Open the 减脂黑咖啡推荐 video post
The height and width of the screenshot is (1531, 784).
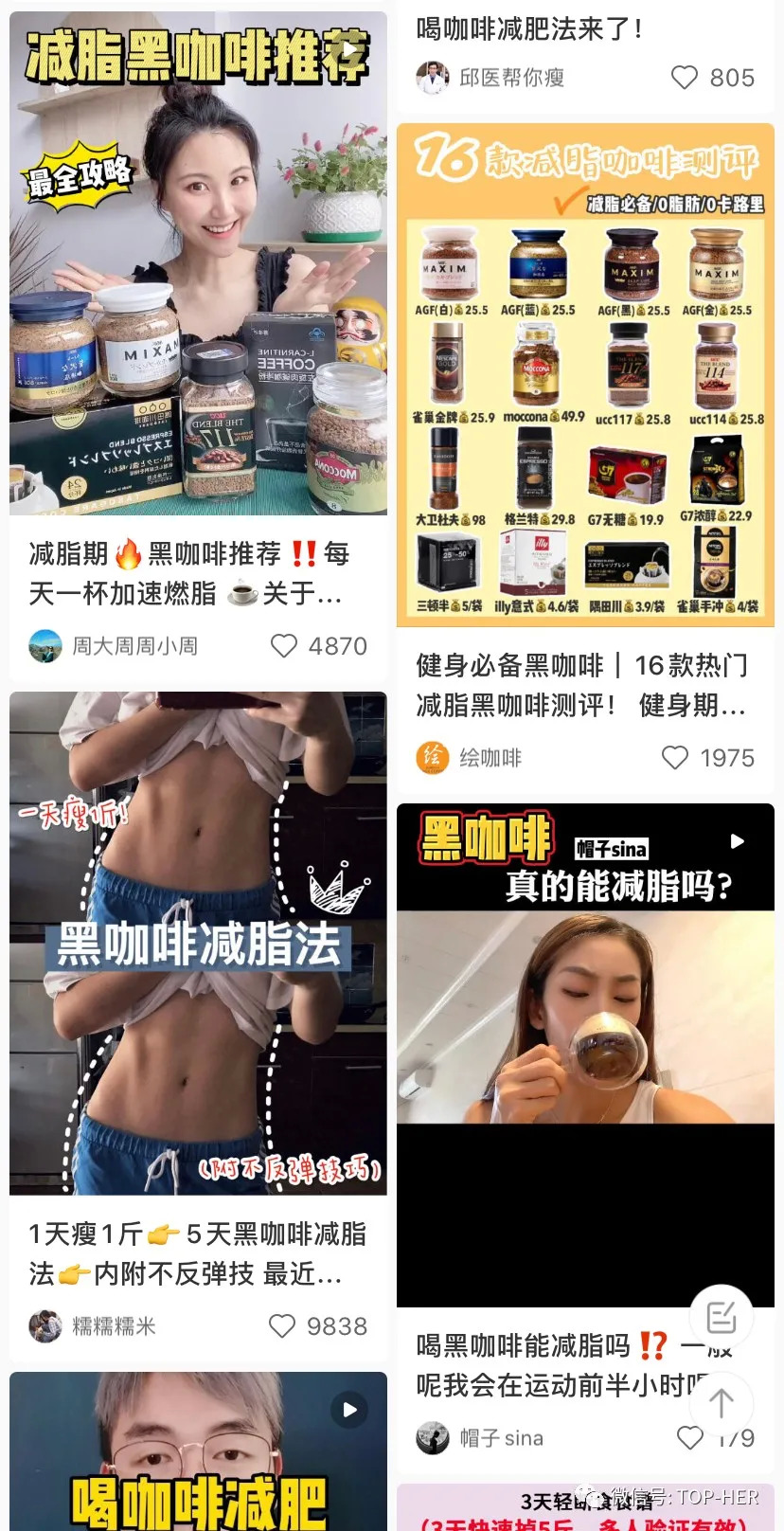[x=198, y=263]
